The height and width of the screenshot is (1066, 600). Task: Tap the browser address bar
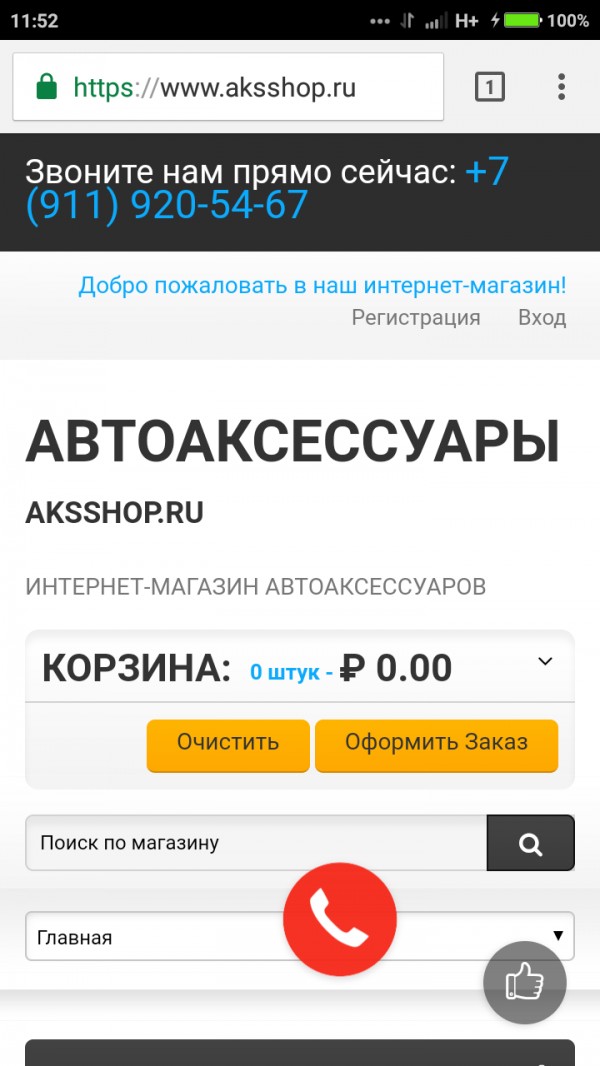pos(228,87)
